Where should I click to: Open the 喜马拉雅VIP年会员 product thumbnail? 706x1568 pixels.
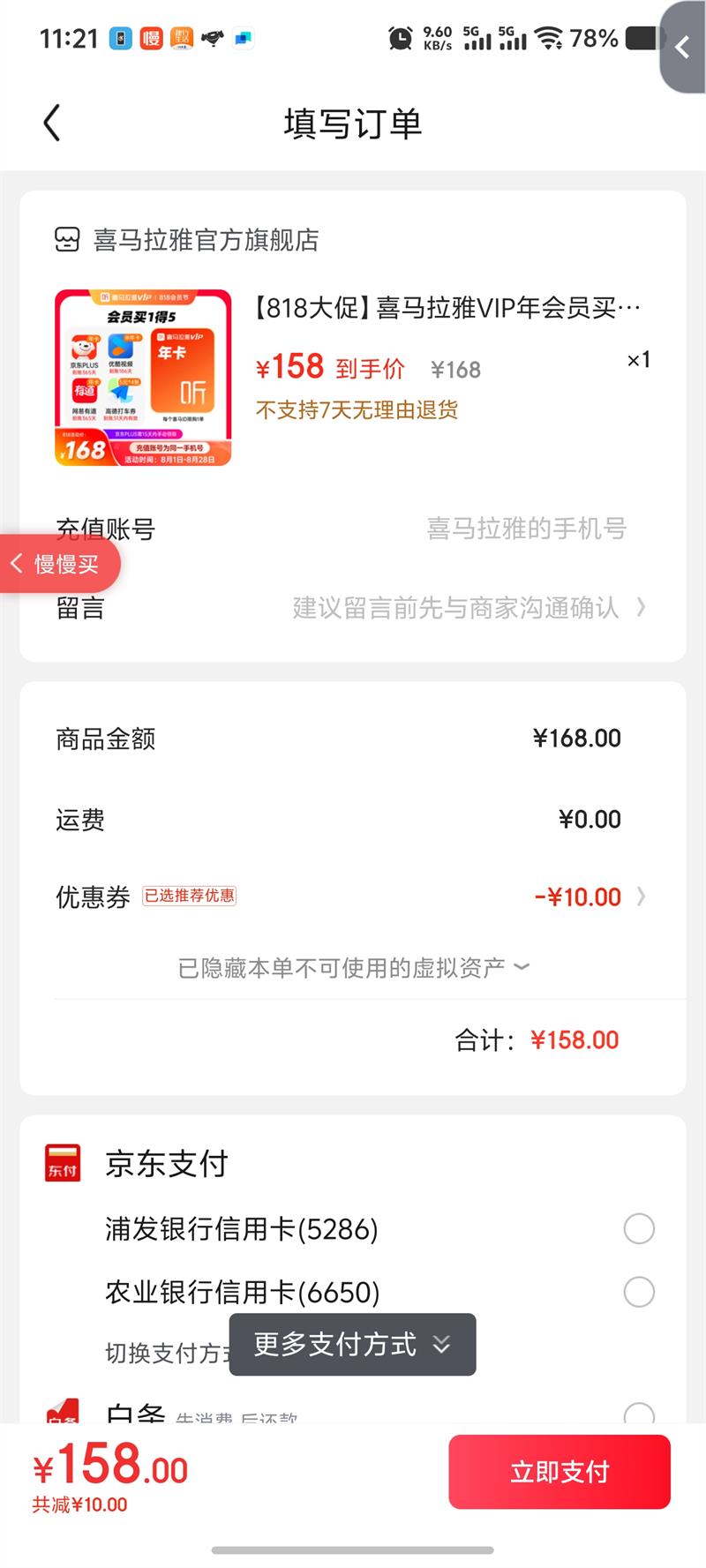point(143,378)
